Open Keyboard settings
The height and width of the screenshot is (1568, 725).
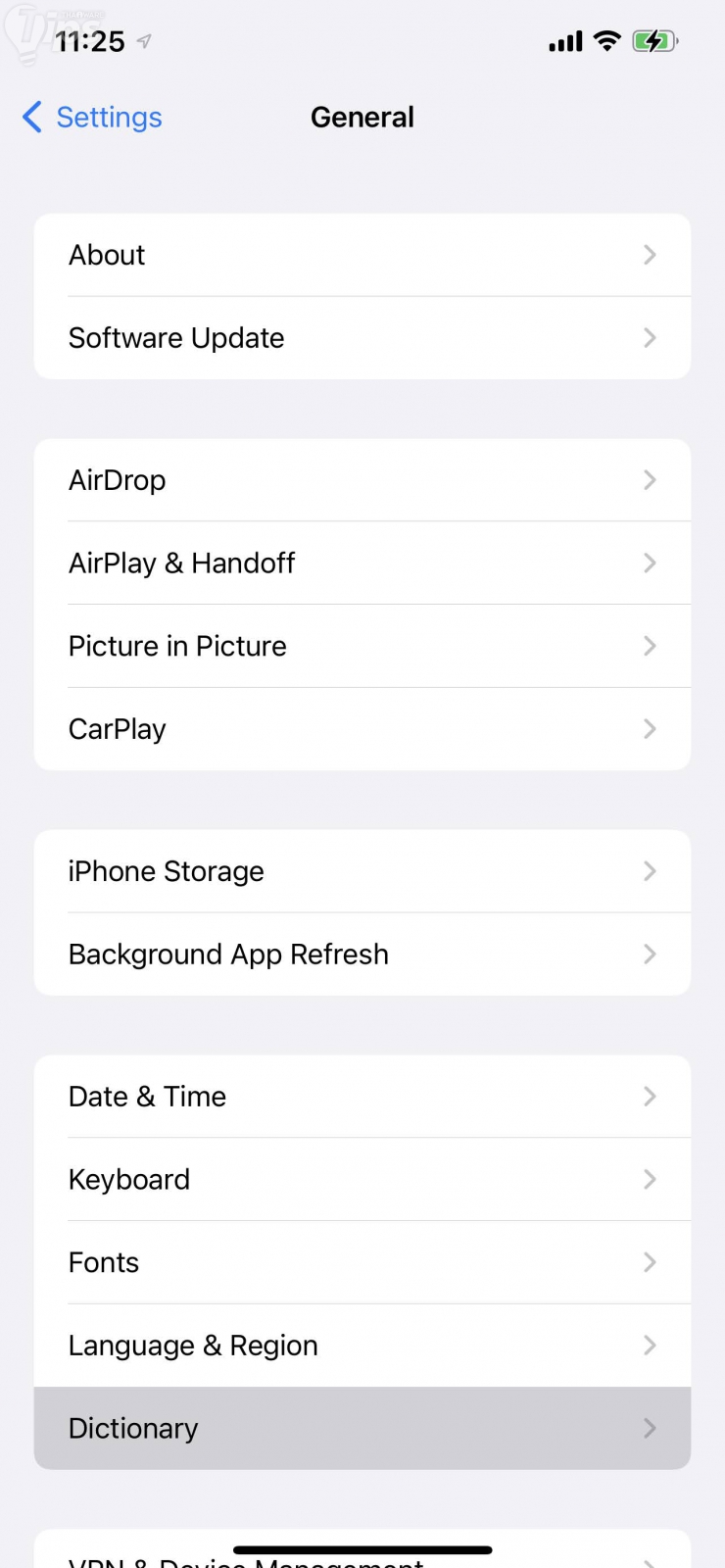362,1180
